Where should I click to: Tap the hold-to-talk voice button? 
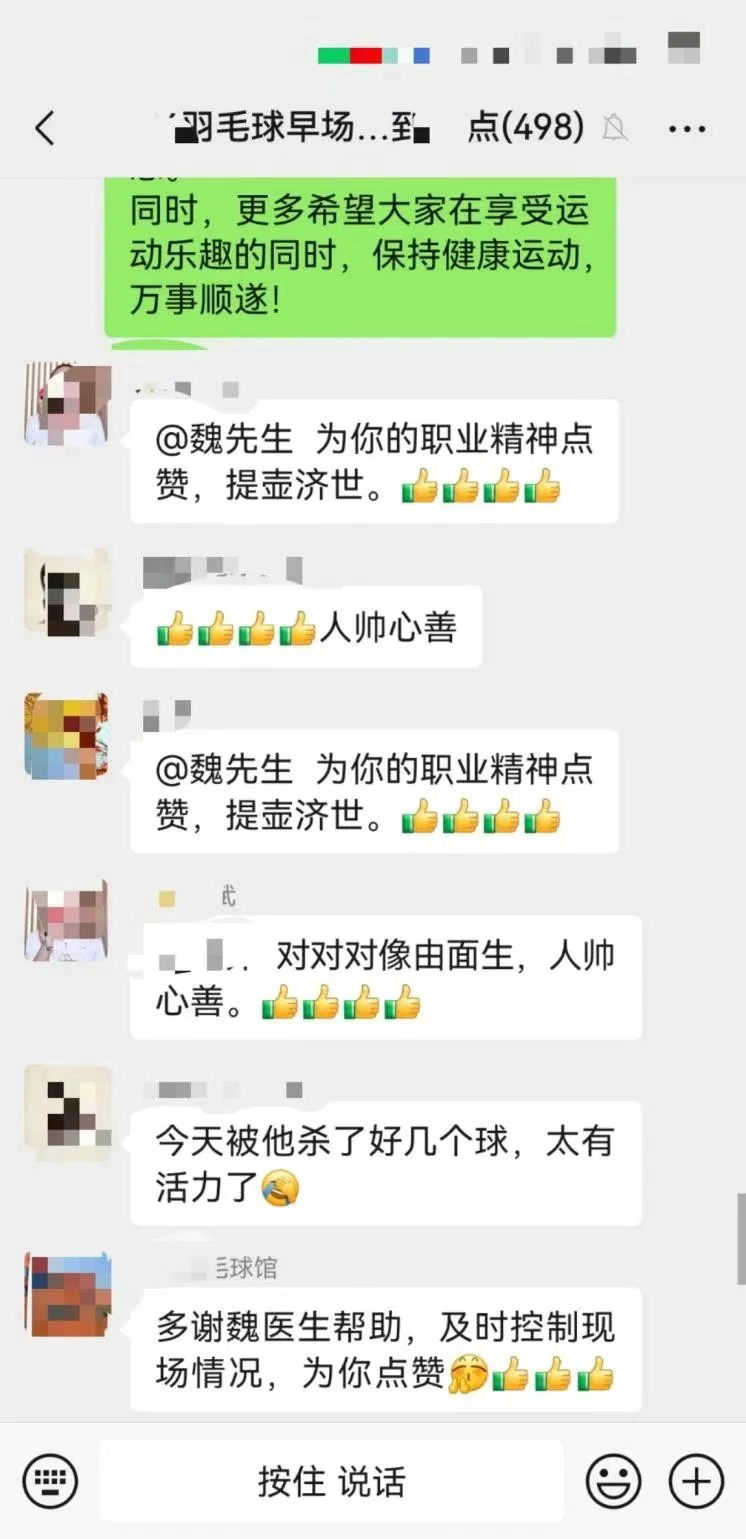[332, 1480]
